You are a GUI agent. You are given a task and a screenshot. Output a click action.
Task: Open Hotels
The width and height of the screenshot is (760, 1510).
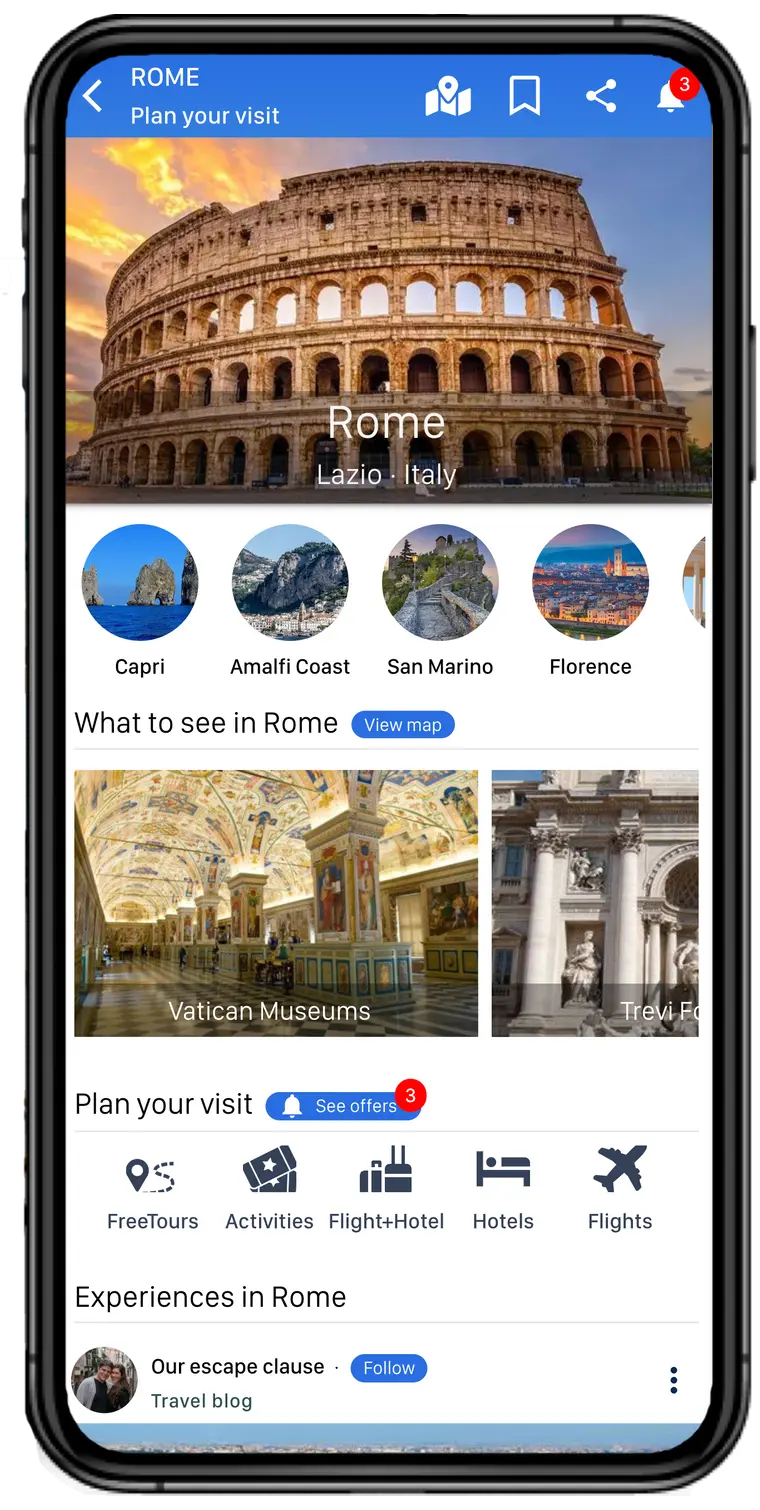[503, 1189]
